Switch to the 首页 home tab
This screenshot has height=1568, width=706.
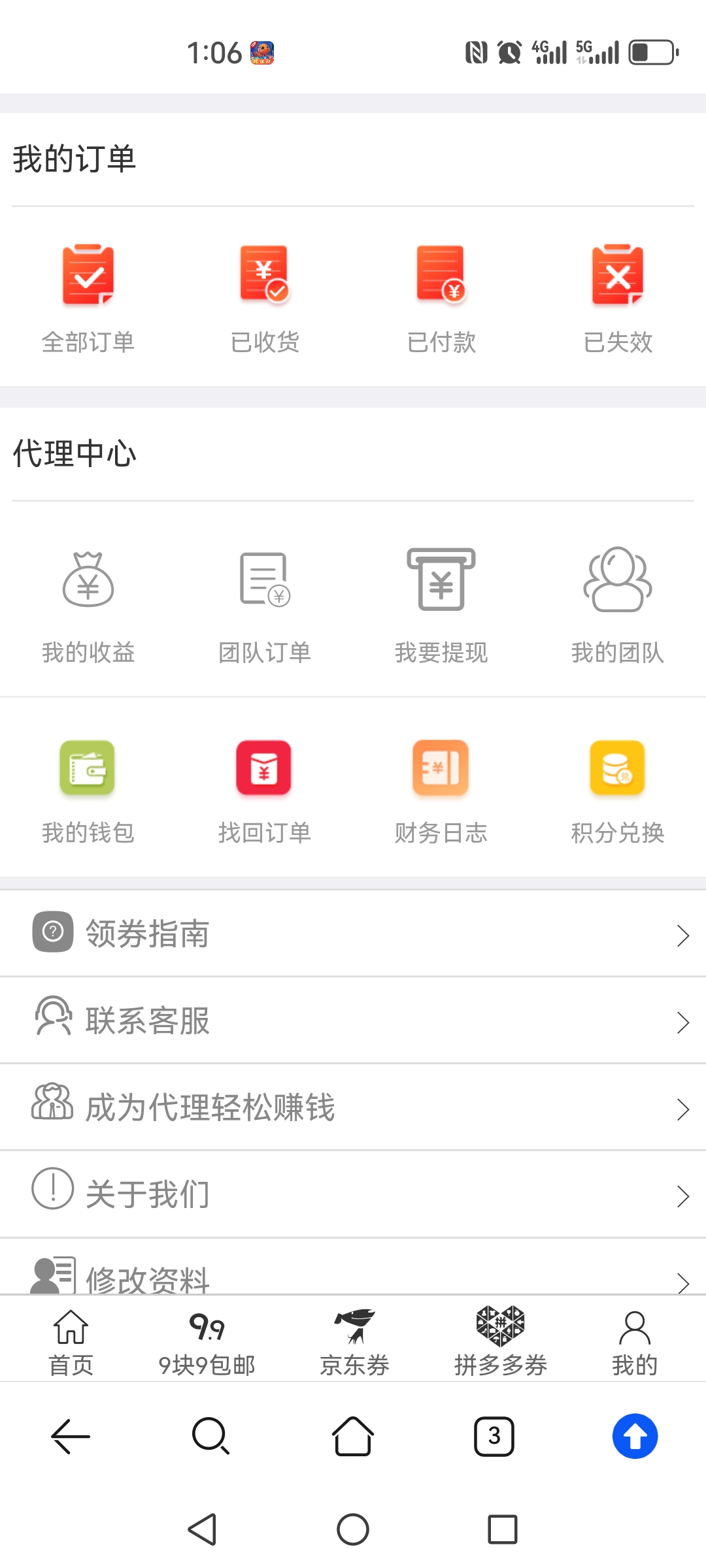point(71,1343)
